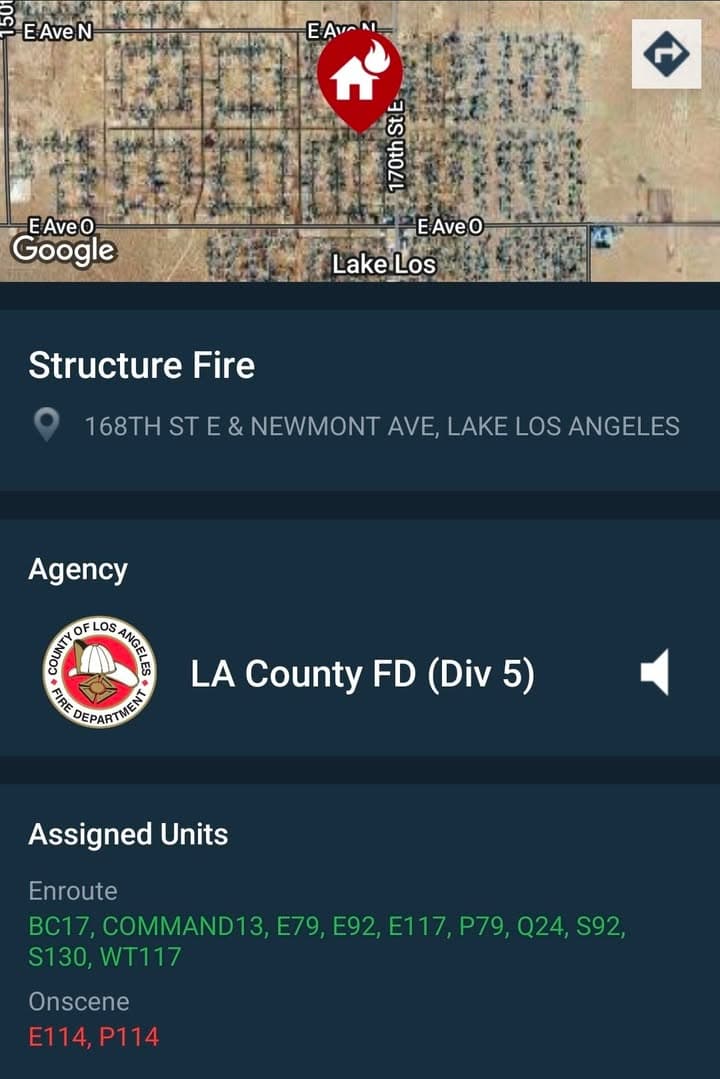Tap the 168TH ST E address link
This screenshot has width=720, height=1079.
click(x=382, y=424)
